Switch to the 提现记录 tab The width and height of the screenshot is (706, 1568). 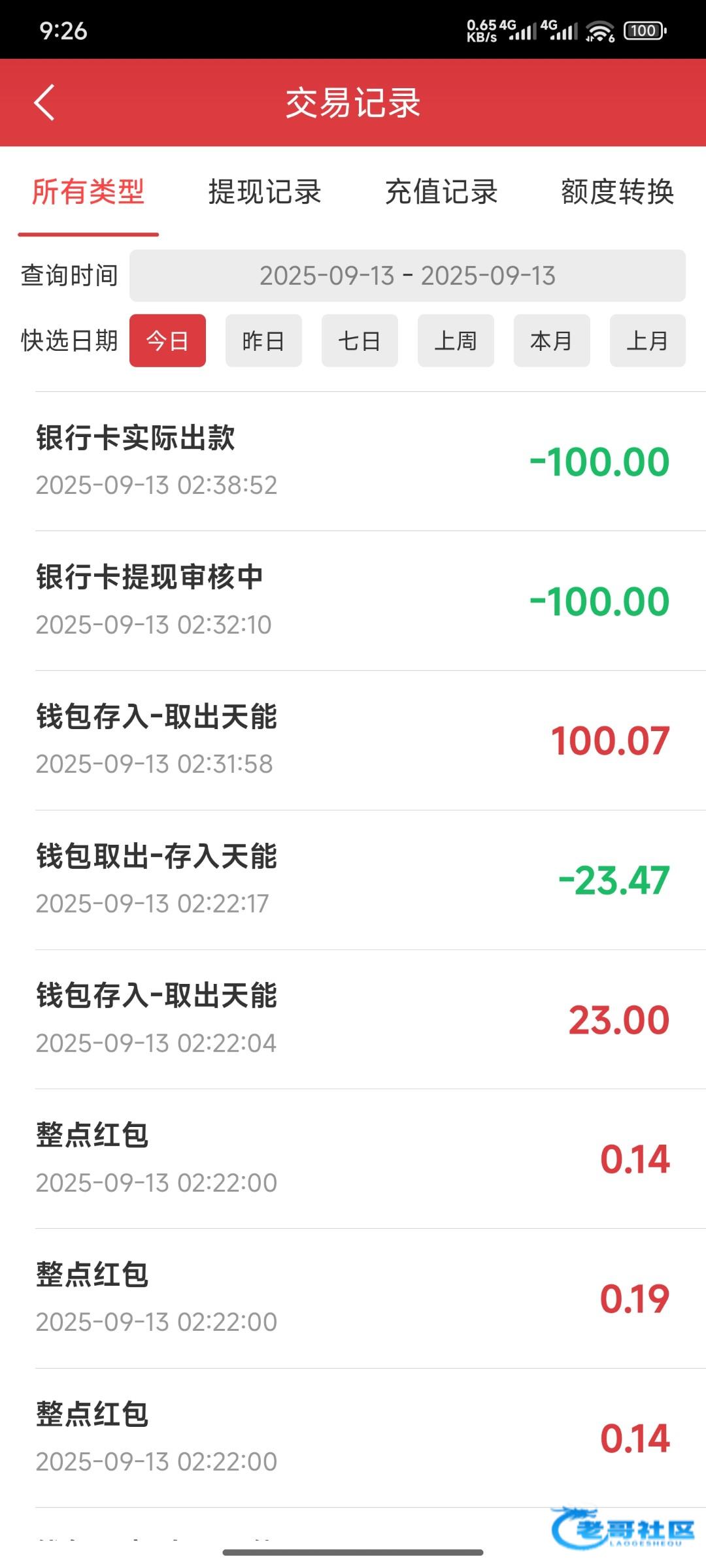[265, 192]
